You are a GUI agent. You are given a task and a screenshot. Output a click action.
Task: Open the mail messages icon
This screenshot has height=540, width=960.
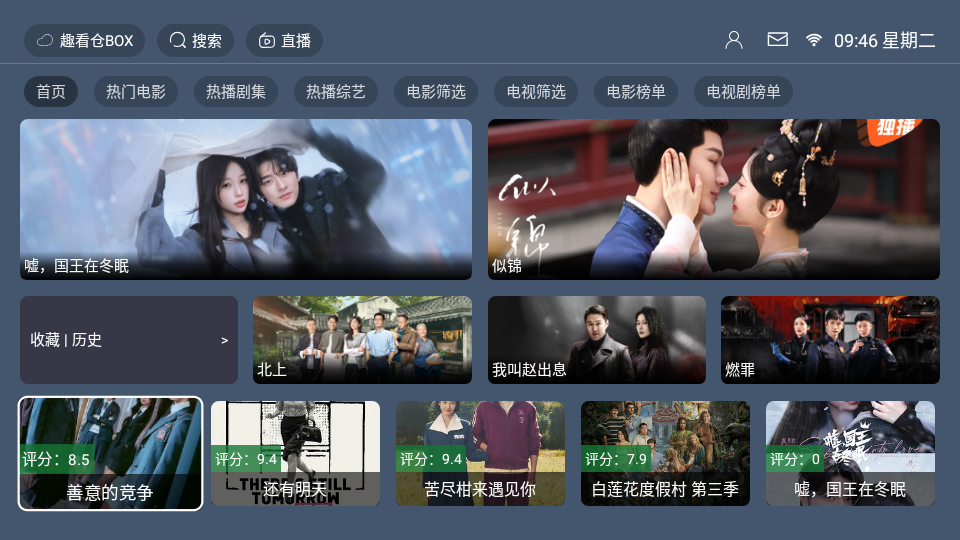[x=777, y=40]
